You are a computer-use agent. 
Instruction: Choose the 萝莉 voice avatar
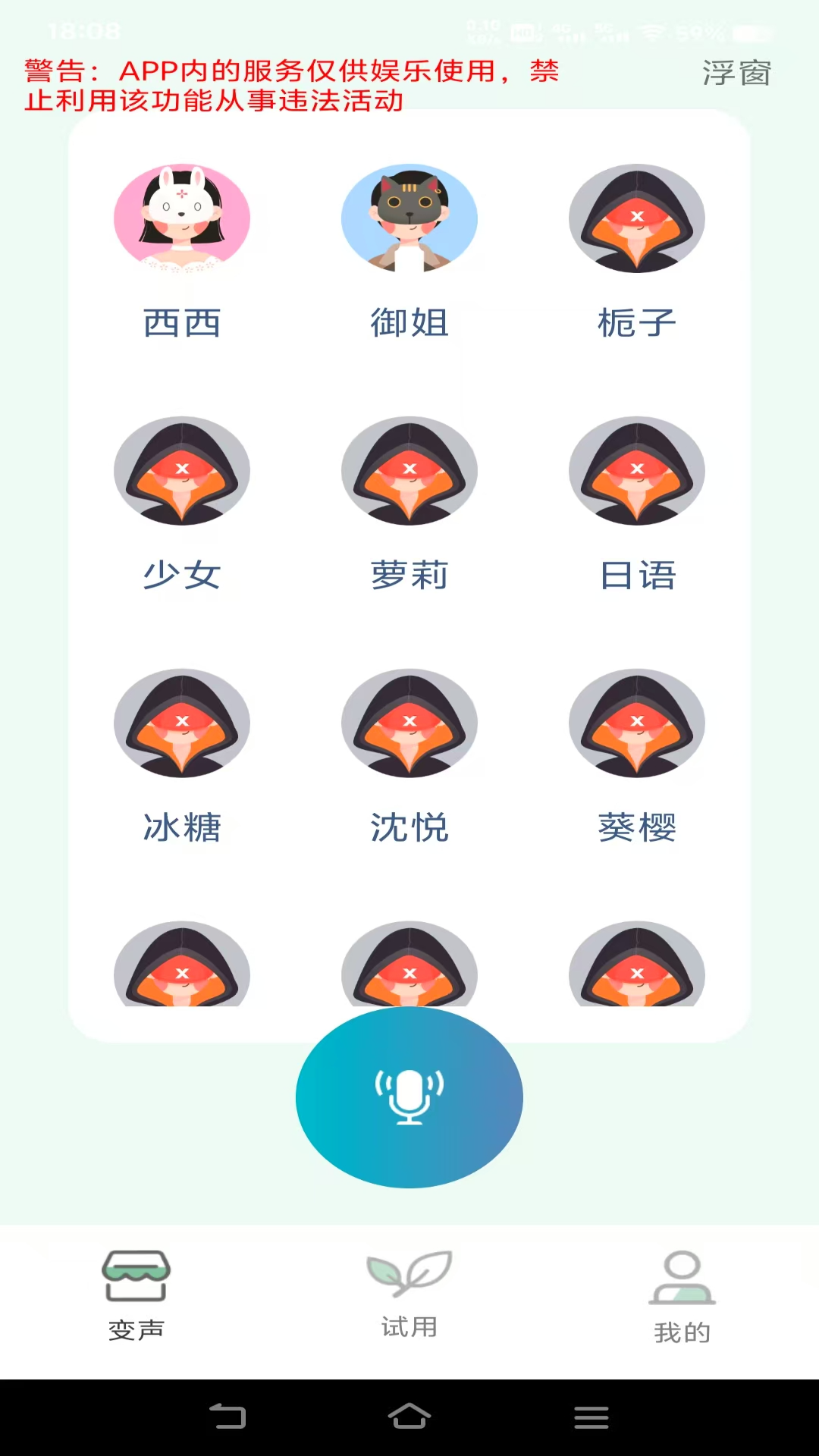tap(409, 470)
